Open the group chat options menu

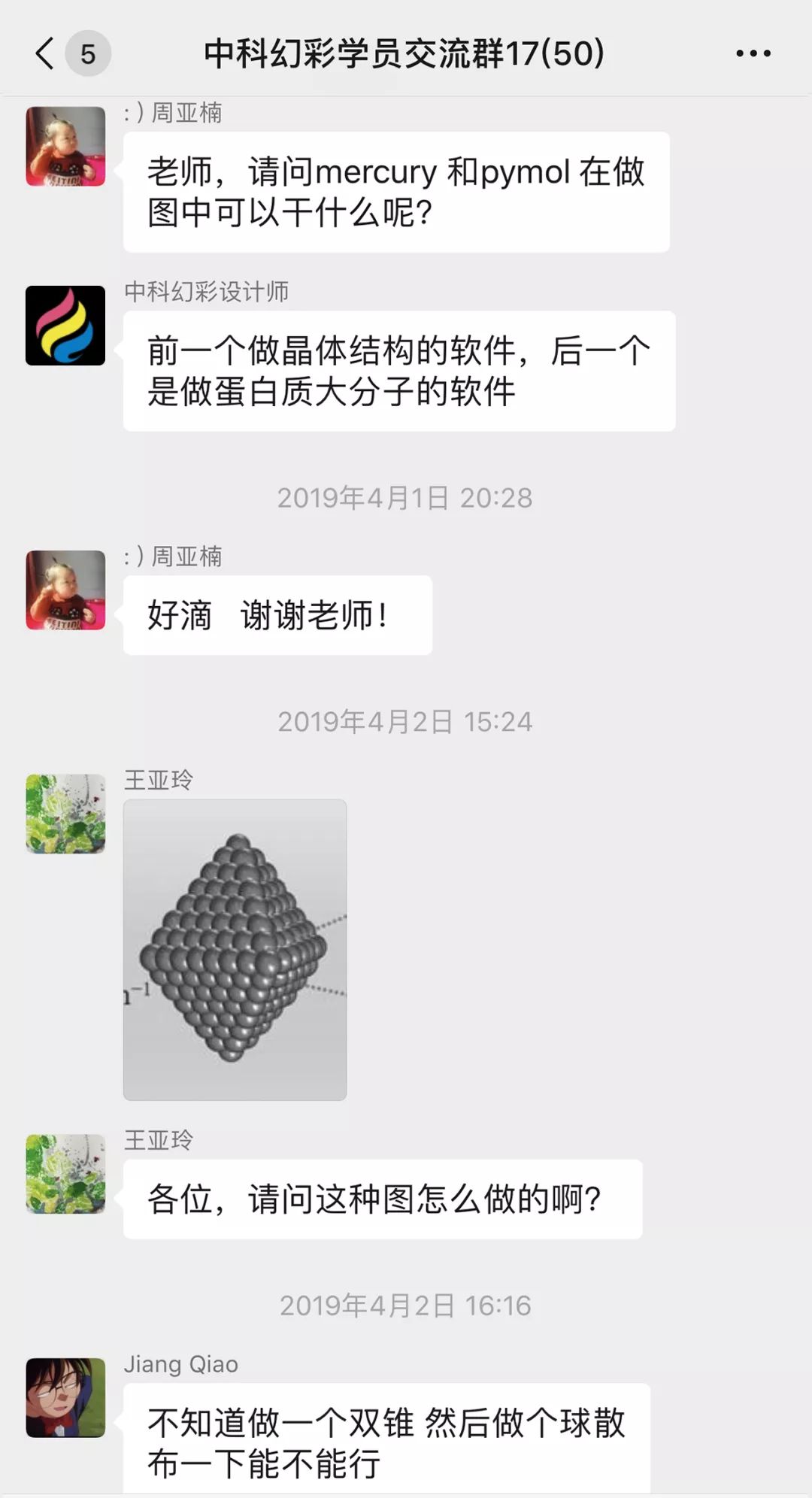pos(753,53)
